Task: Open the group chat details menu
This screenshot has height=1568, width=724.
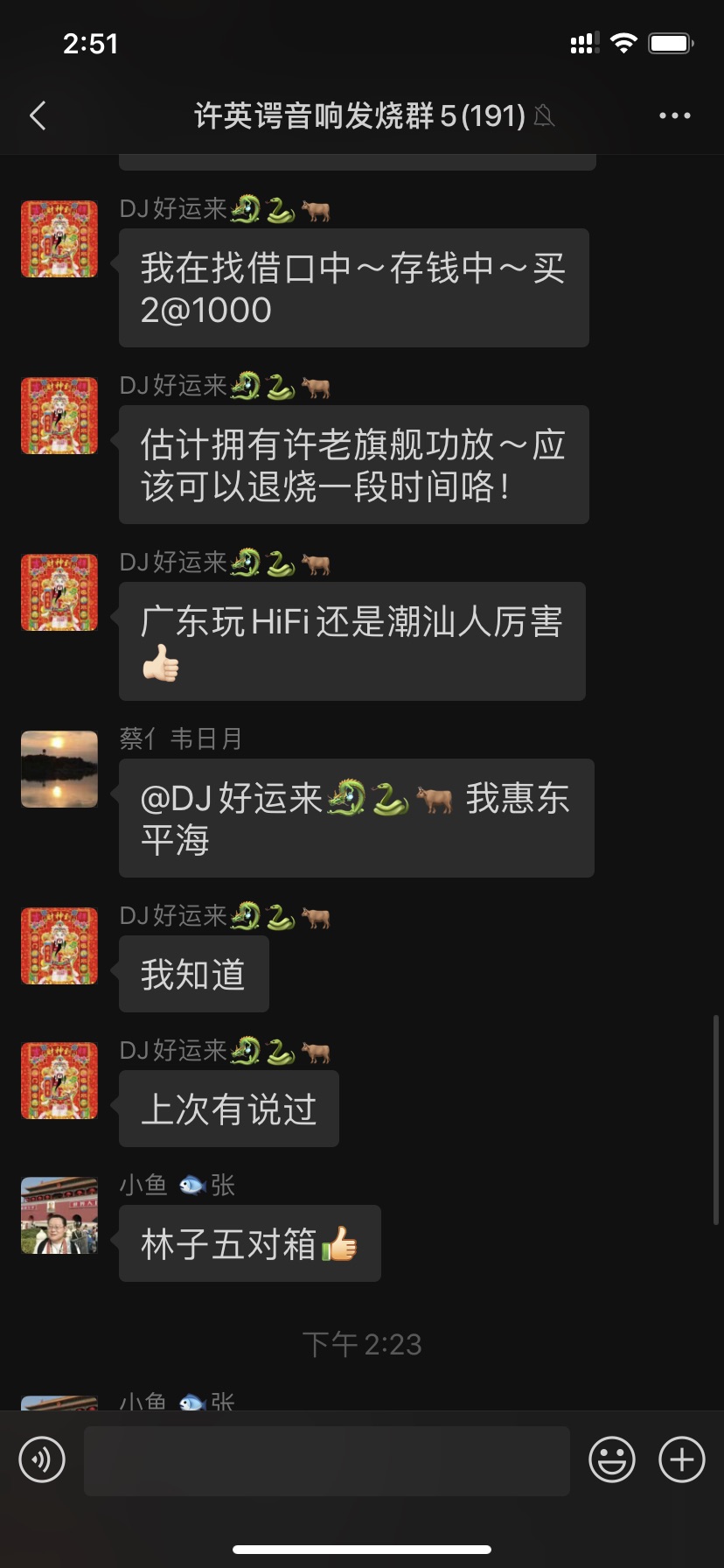Action: [x=674, y=115]
